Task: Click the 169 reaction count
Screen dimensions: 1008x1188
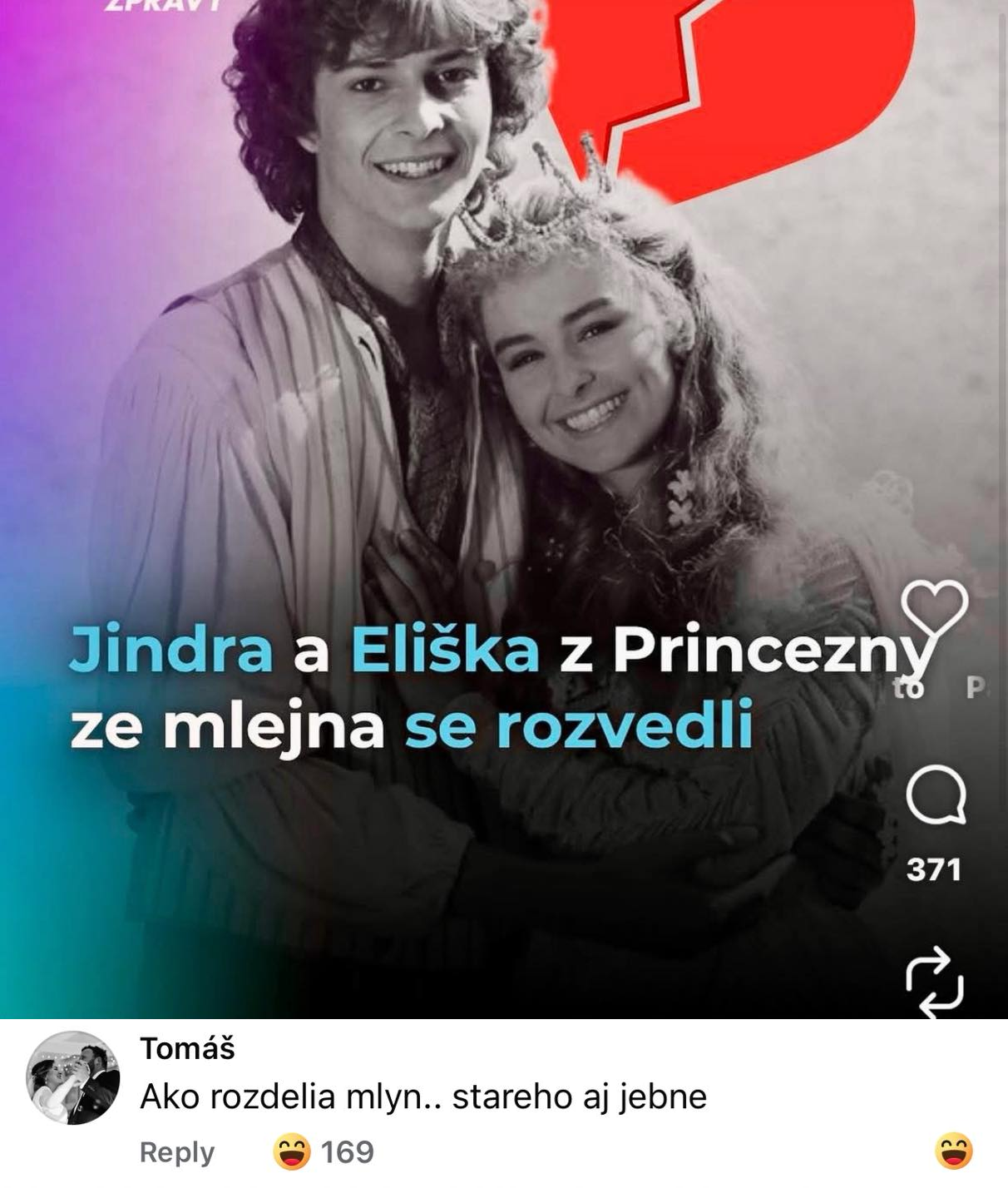Action: (x=348, y=1153)
